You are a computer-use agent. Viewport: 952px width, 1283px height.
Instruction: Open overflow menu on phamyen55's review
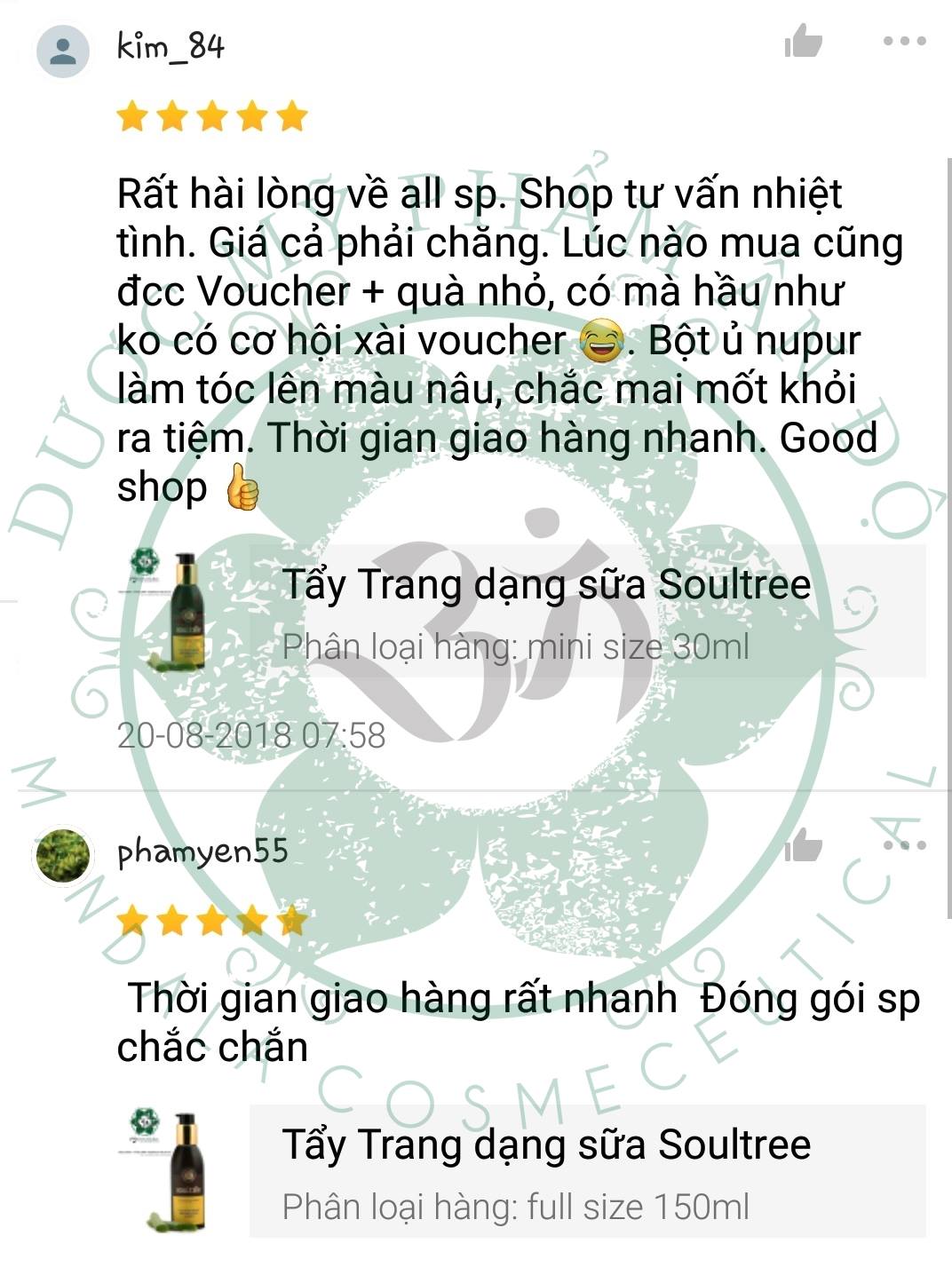904,846
